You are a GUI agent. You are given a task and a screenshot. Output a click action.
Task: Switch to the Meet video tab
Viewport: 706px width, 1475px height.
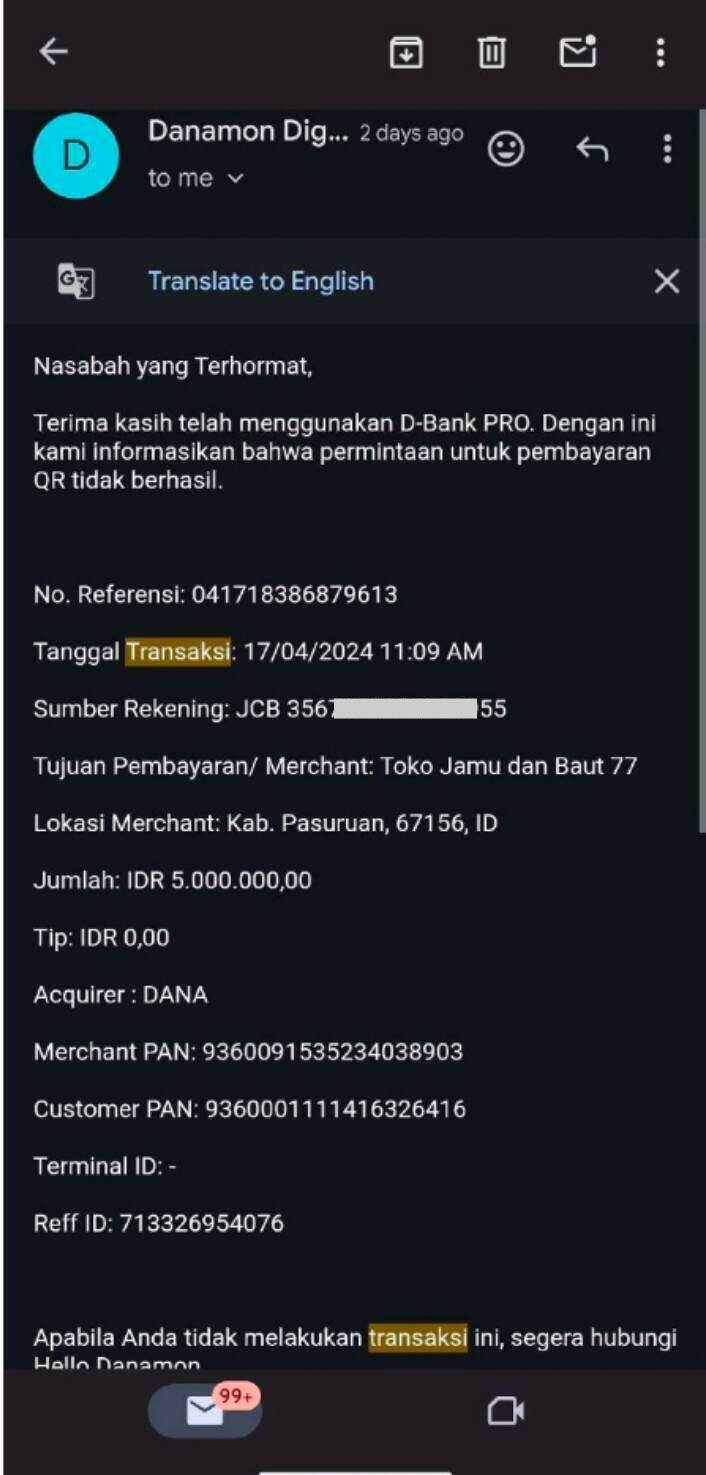(x=505, y=1411)
